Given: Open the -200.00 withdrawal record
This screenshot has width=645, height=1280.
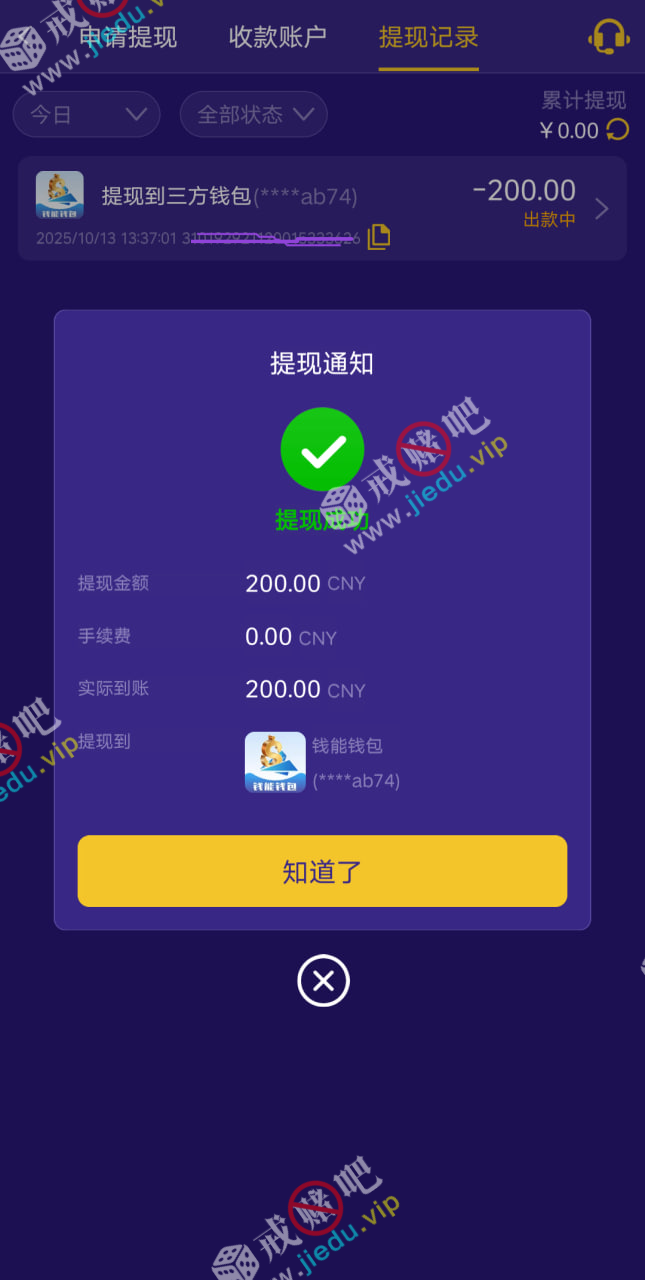Looking at the screenshot, I should point(601,209).
